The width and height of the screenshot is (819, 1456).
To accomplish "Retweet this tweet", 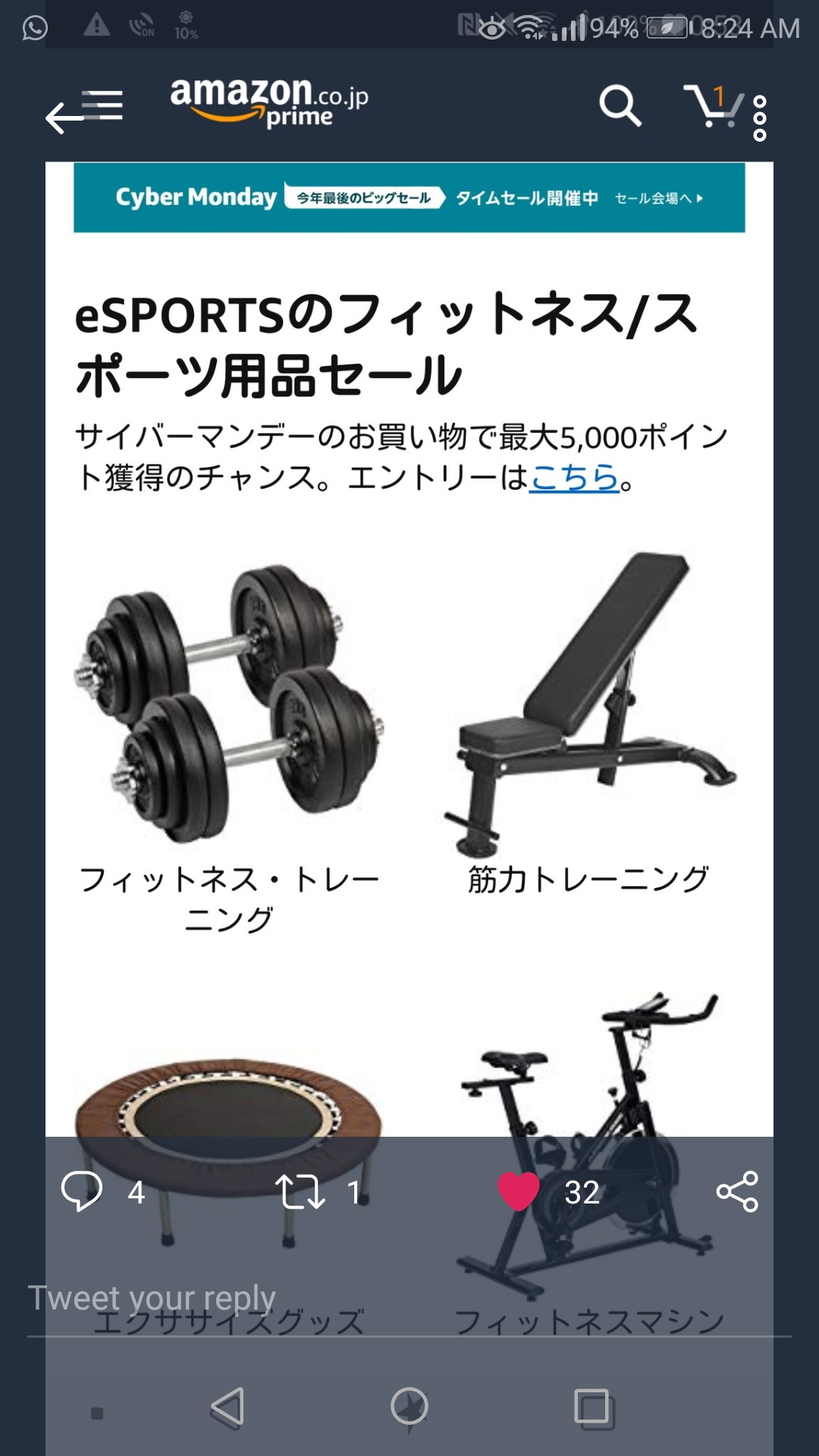I will point(300,1191).
